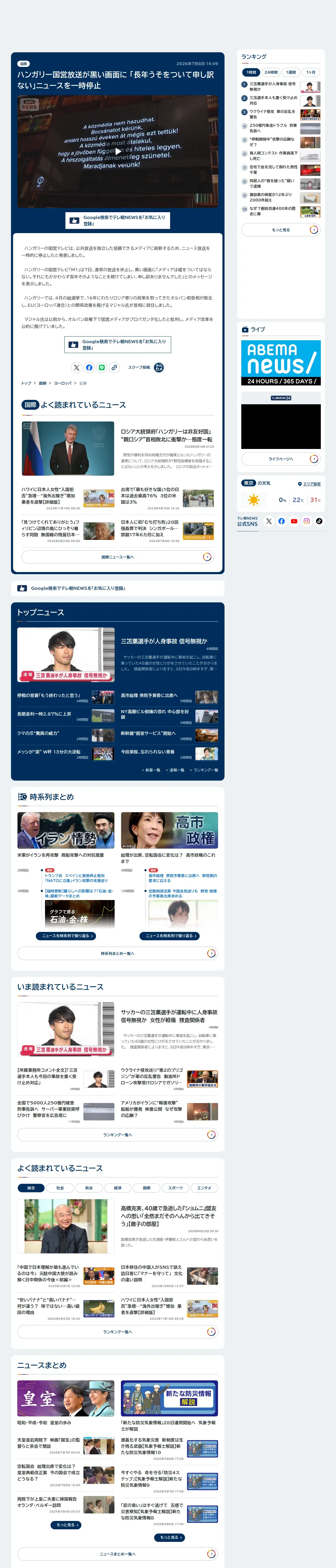The height and width of the screenshot is (1568, 336).
Task: Select the スポーツ category chip
Action: pos(175,1187)
